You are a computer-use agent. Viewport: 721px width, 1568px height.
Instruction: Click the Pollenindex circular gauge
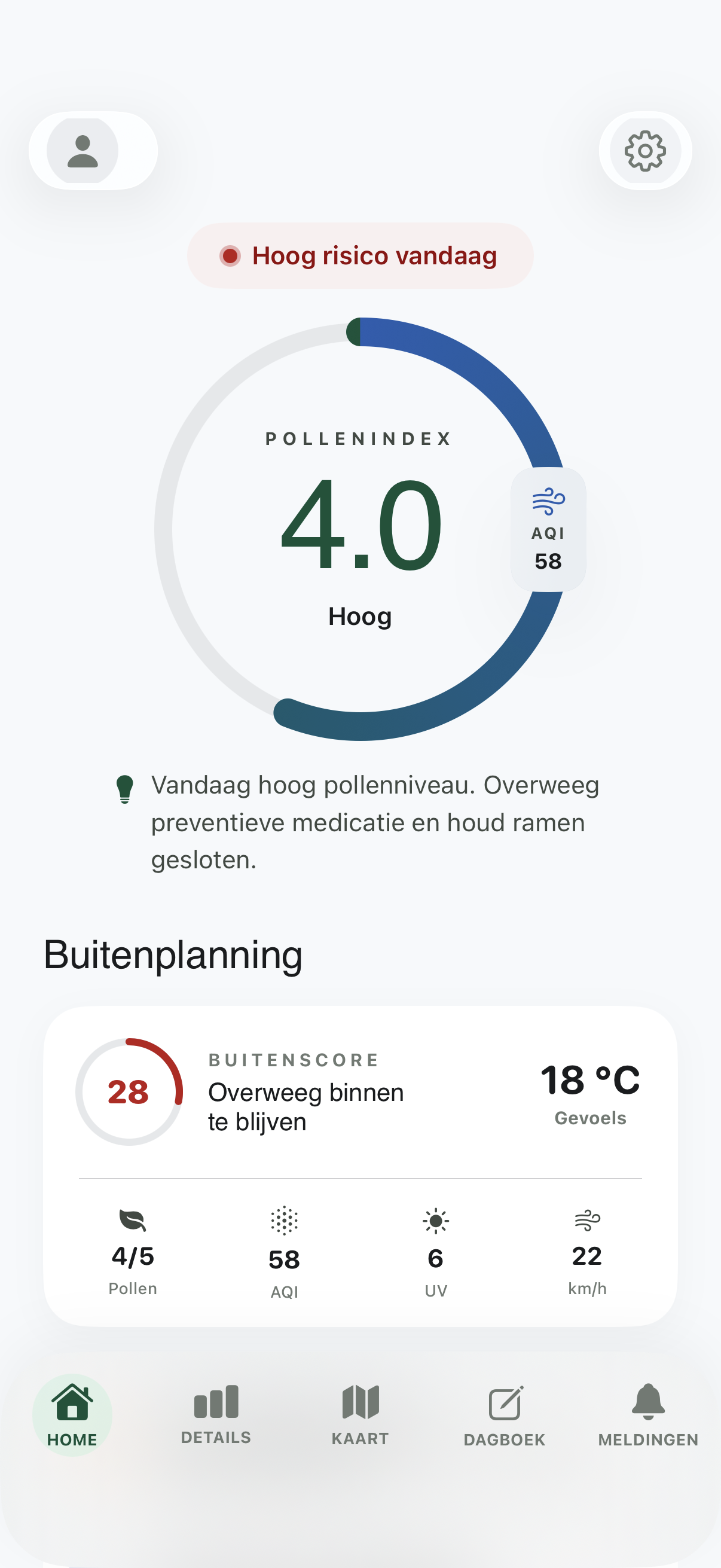[x=361, y=530]
